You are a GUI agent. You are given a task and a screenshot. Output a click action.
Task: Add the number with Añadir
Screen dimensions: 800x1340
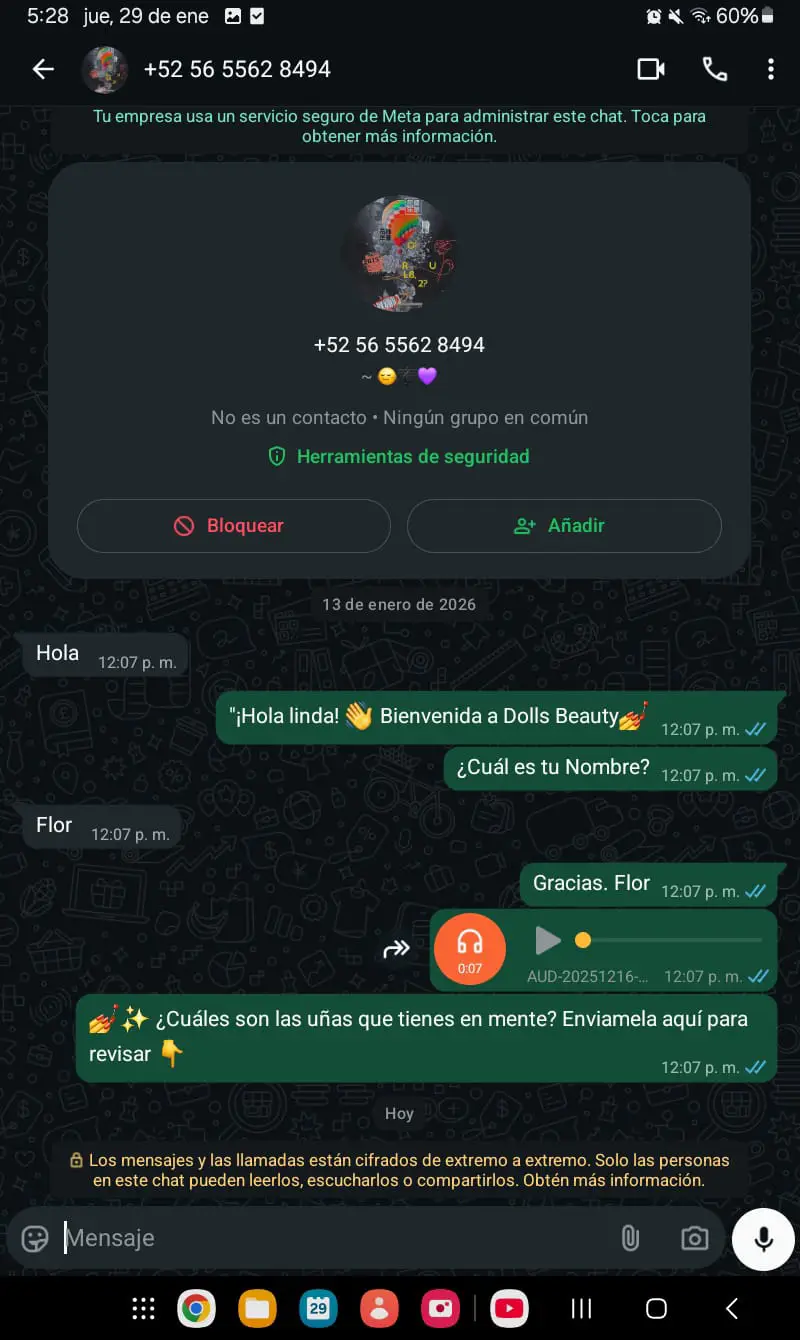point(564,526)
